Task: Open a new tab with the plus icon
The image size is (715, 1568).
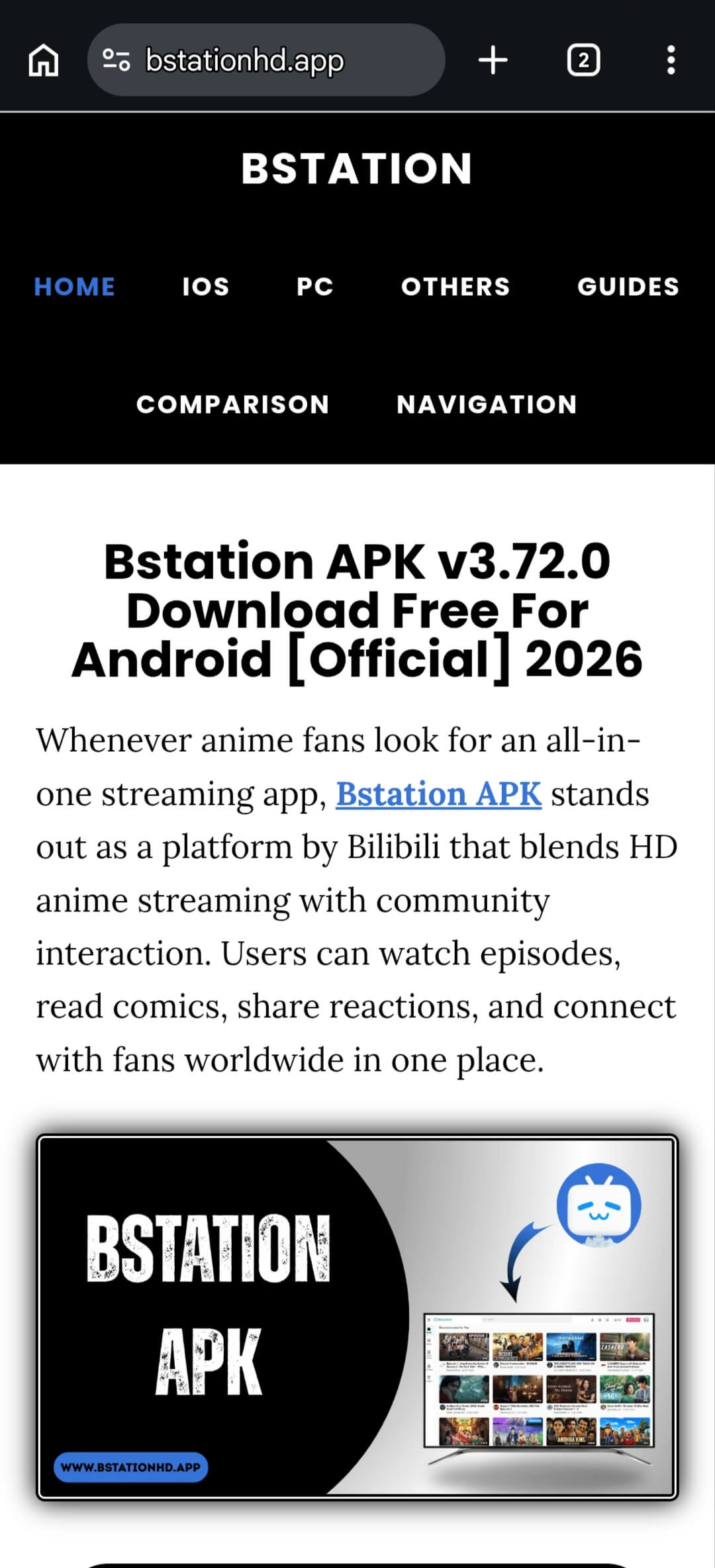Action: 493,61
